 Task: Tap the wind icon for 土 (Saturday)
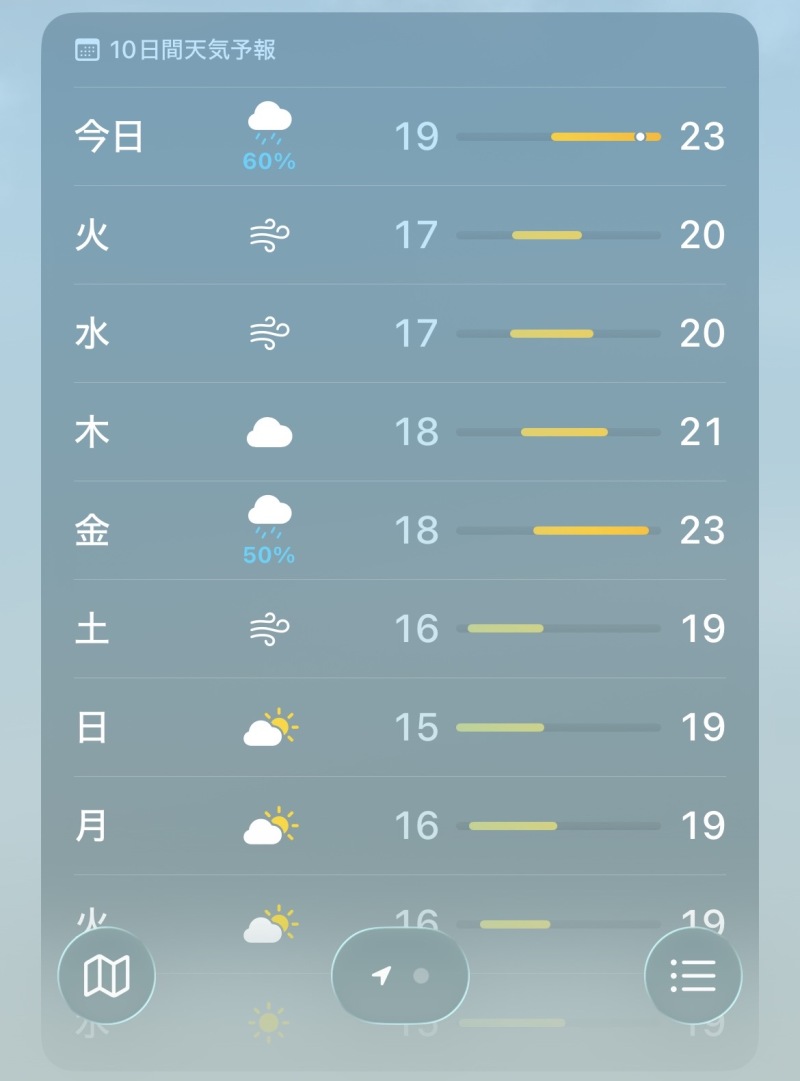point(267,628)
